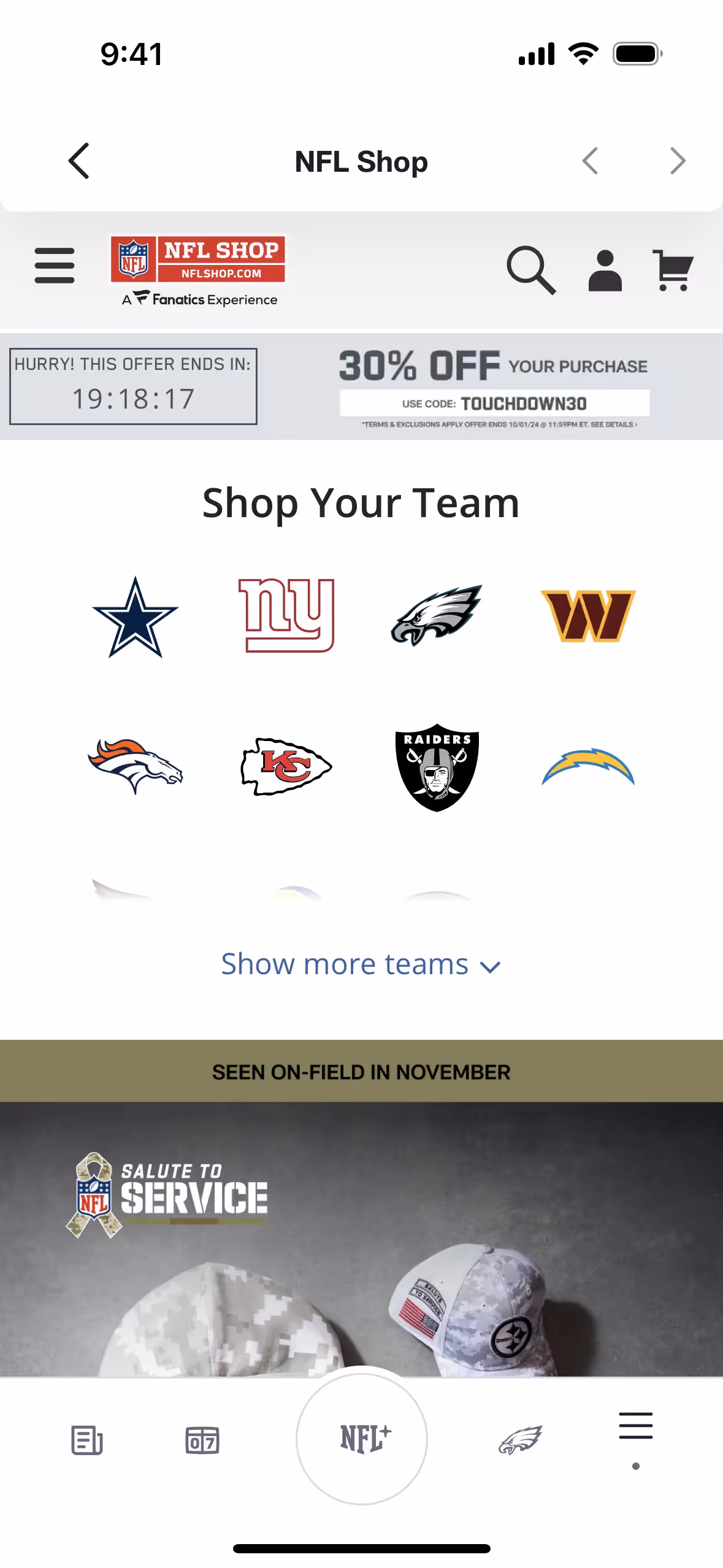Navigate forward in the web view

[x=677, y=161]
